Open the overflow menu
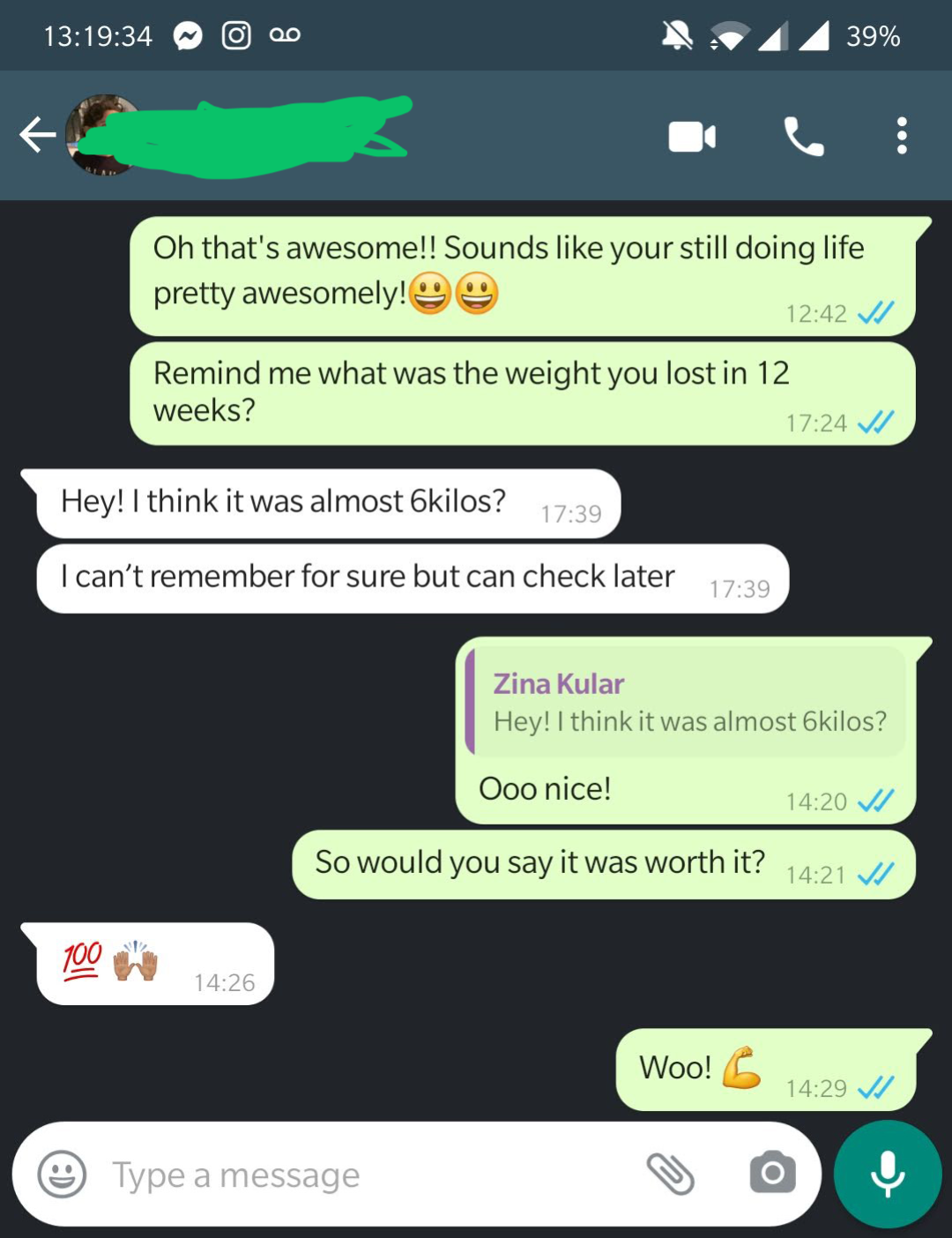Image resolution: width=952 pixels, height=1238 pixels. pyautogui.click(x=901, y=136)
